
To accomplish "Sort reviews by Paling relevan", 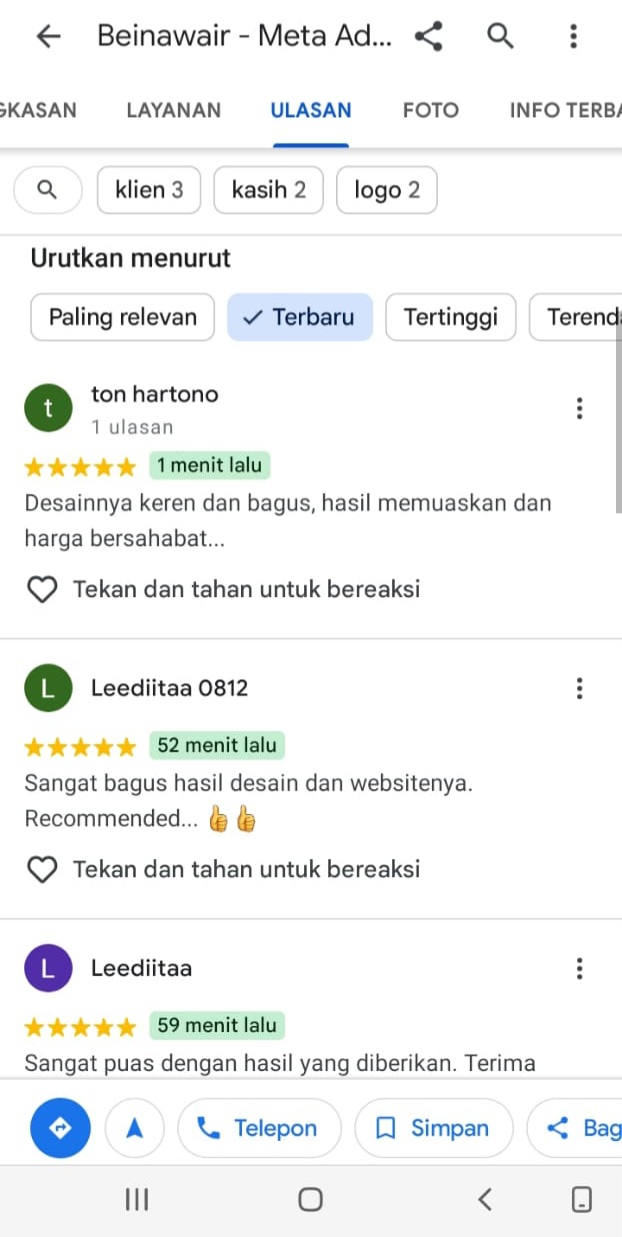I will [123, 317].
